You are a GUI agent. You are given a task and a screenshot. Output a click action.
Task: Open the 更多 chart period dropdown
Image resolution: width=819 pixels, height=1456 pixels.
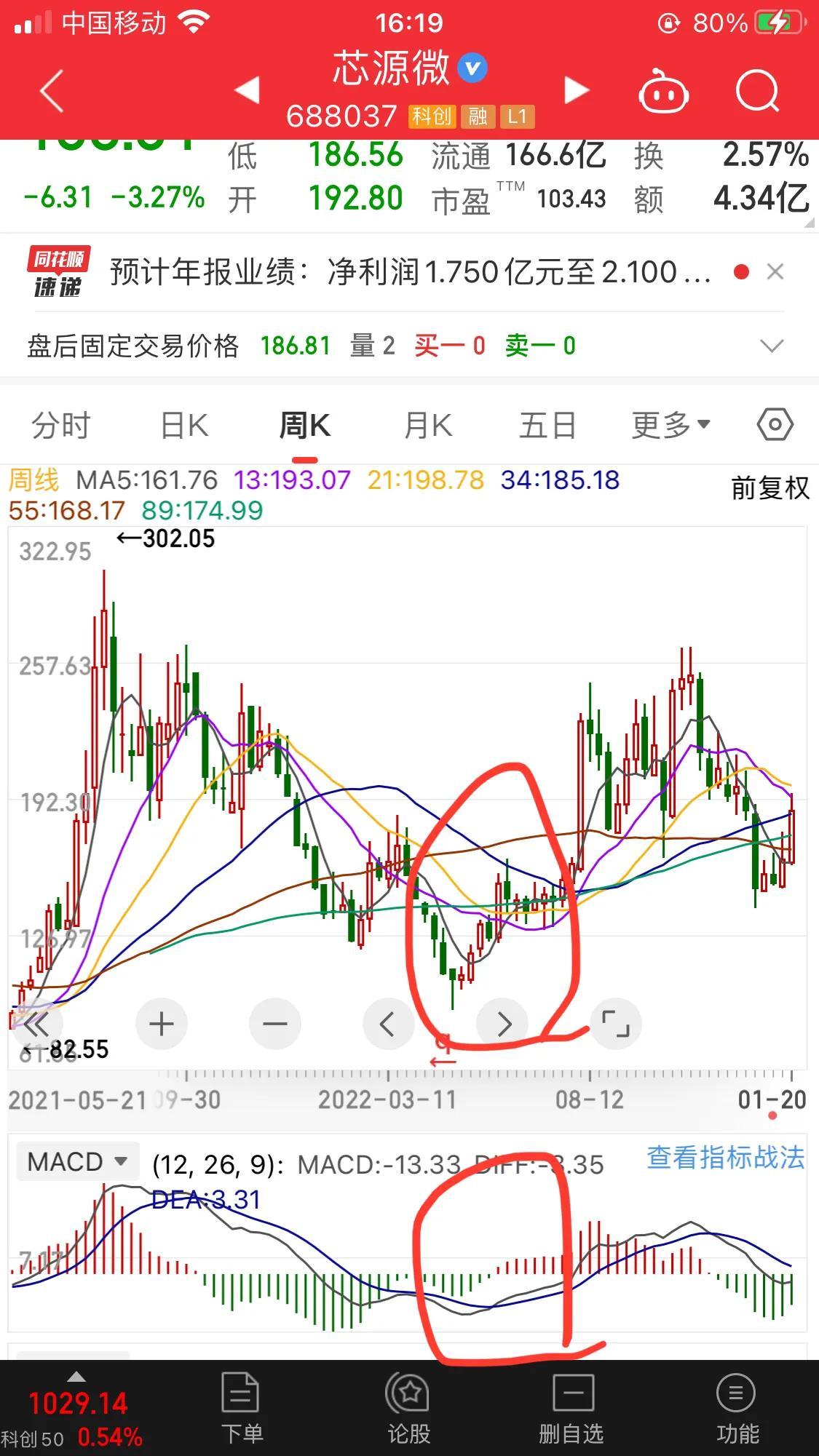coord(670,425)
